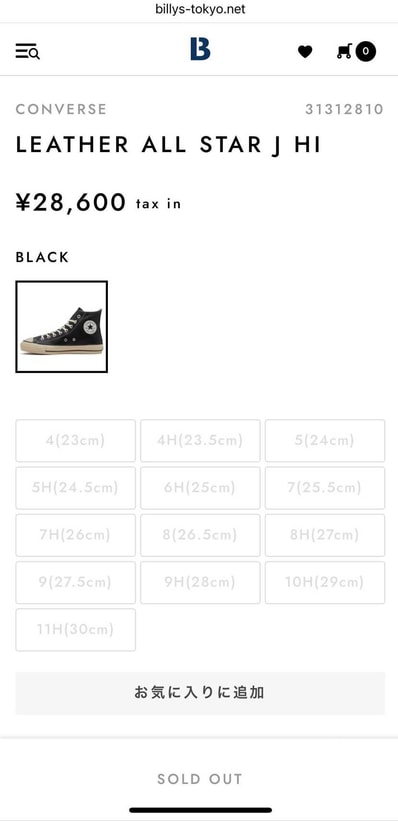Pick size 10H(29cm)
398x821 pixels.
coord(325,582)
